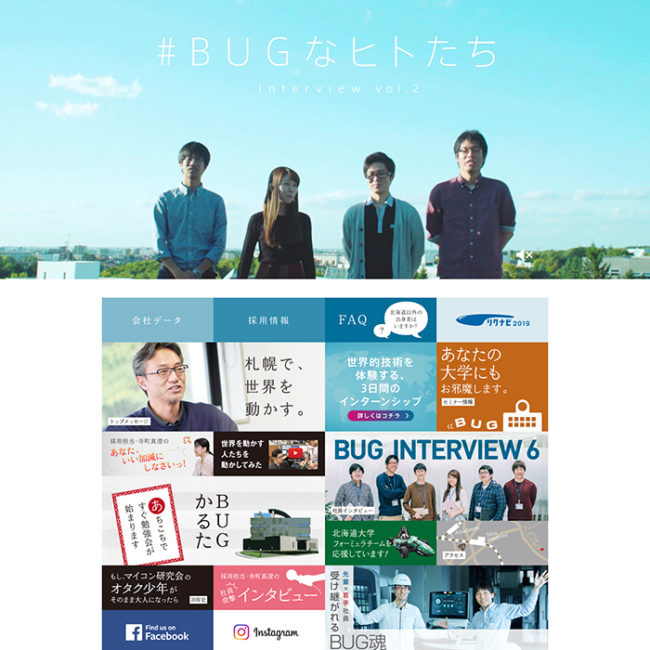Open the 会社データ tab

click(157, 320)
